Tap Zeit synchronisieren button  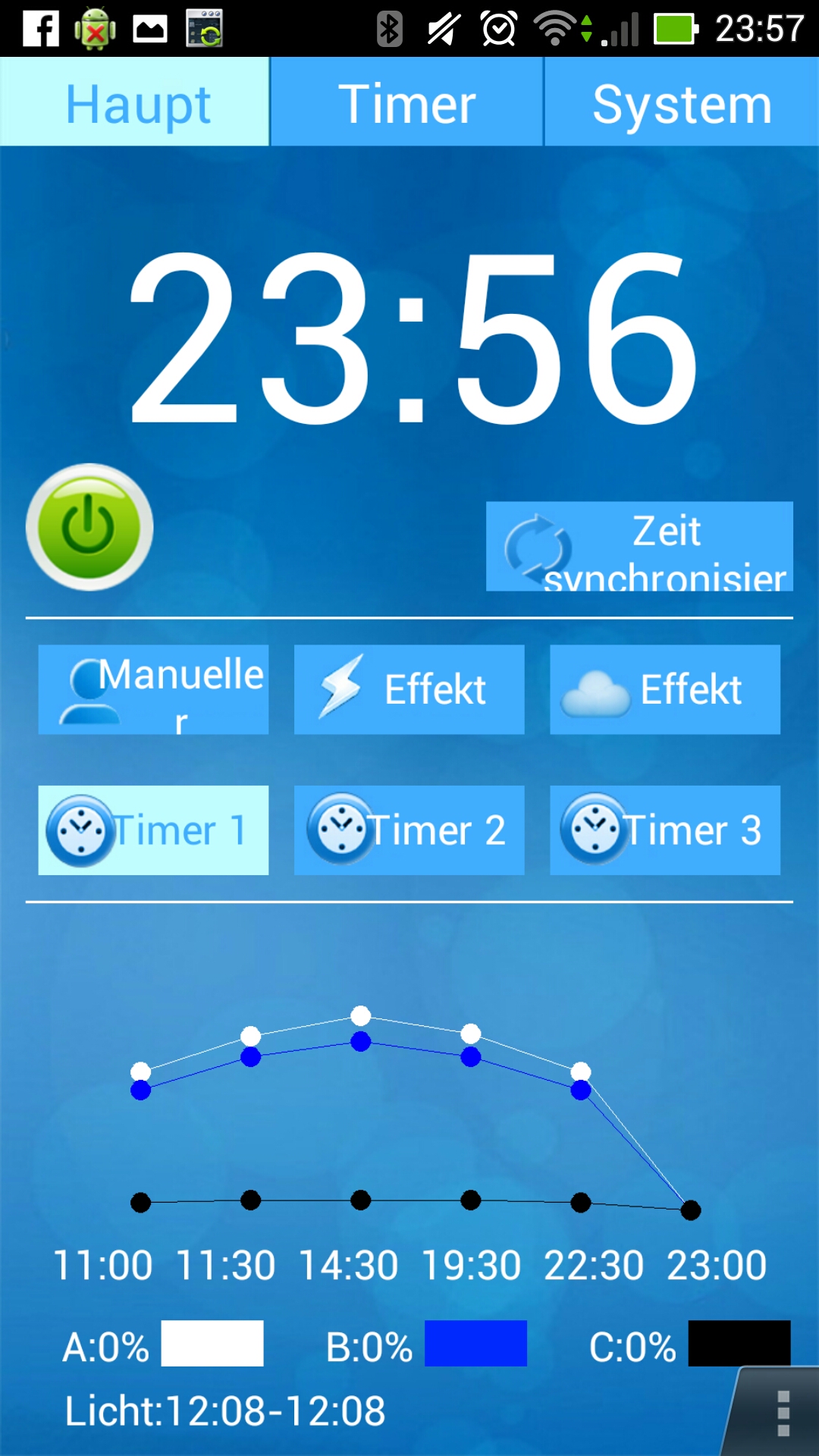(639, 547)
